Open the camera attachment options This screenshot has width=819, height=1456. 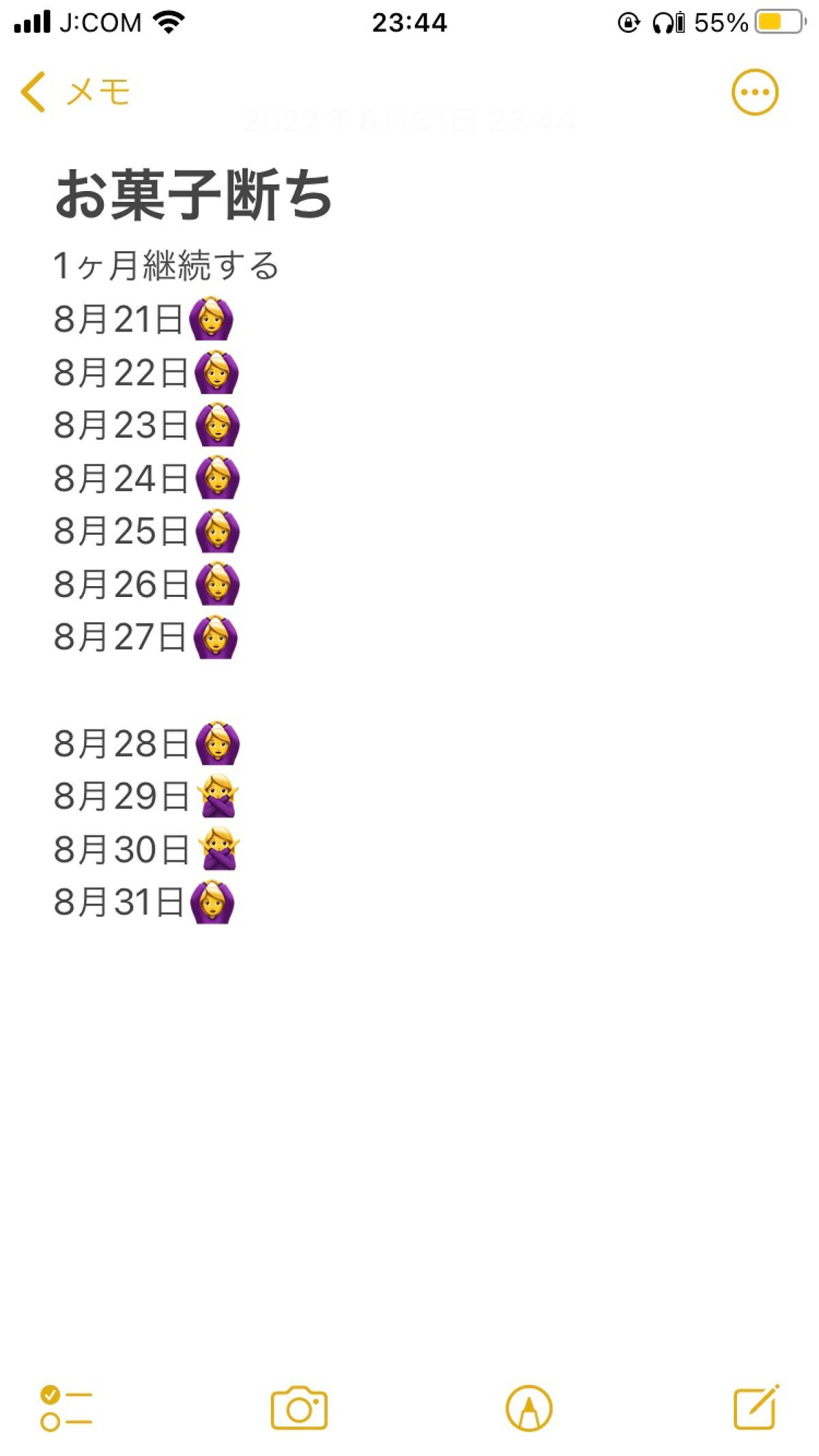(299, 1408)
